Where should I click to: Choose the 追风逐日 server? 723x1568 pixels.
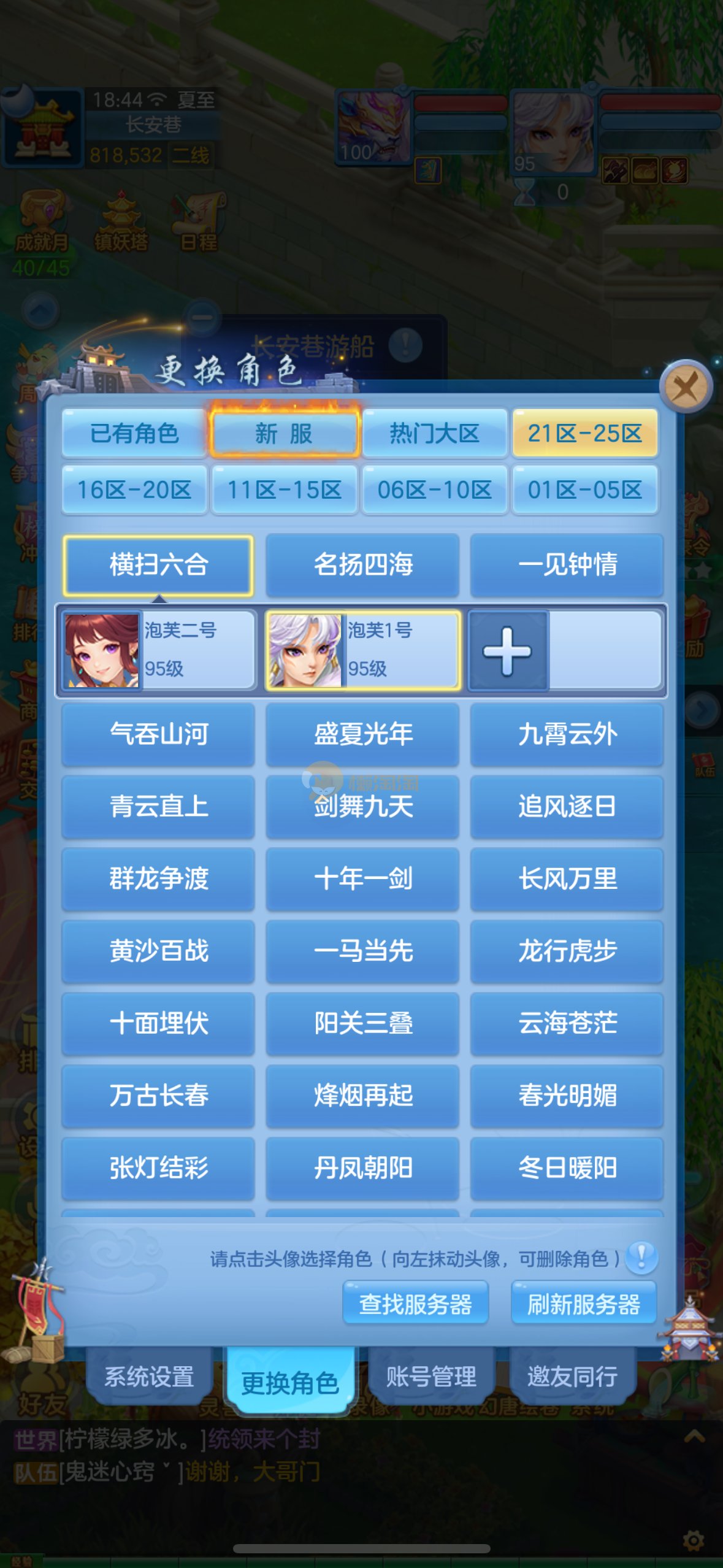(x=567, y=806)
